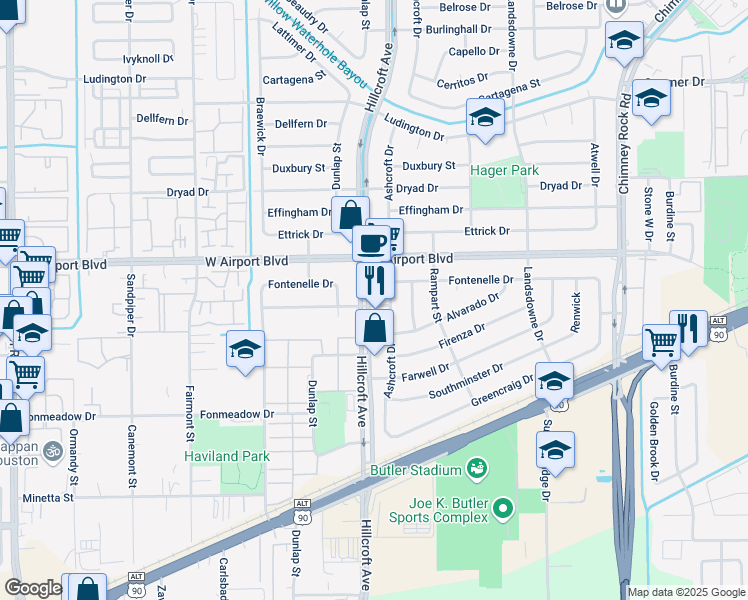Screen dimensions: 748x600
Task: Select the Joe K. Butler Sports Complex pin
Action: (x=502, y=510)
